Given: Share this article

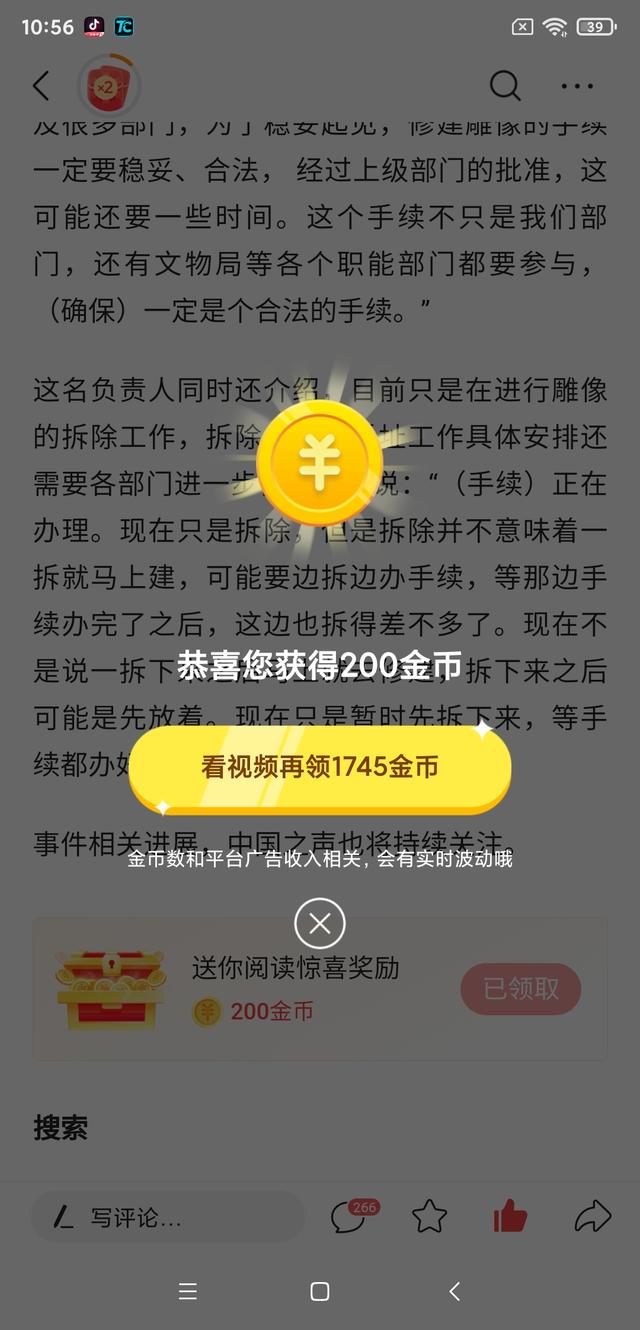Looking at the screenshot, I should tap(592, 1216).
